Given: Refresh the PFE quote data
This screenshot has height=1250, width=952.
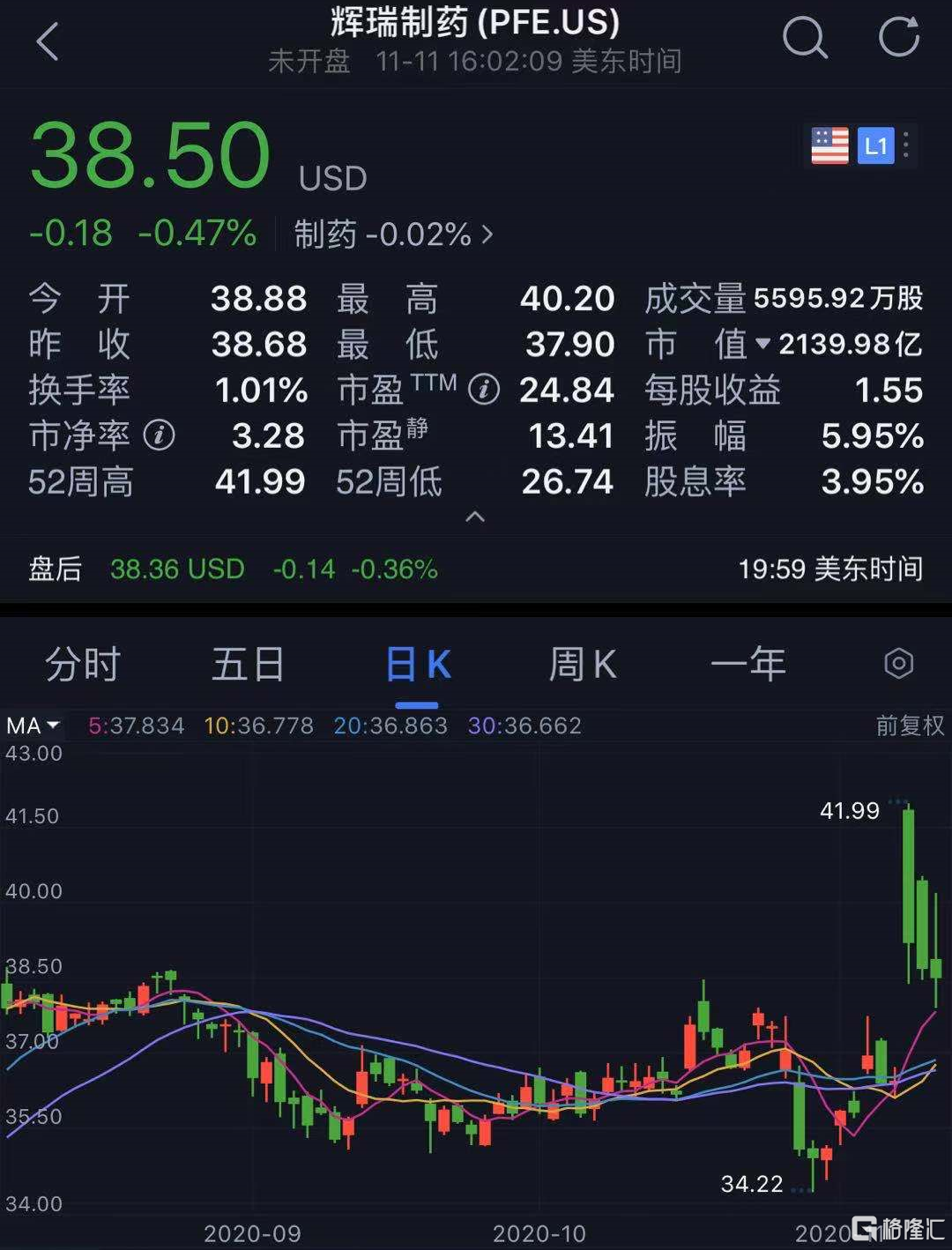Looking at the screenshot, I should tap(899, 39).
